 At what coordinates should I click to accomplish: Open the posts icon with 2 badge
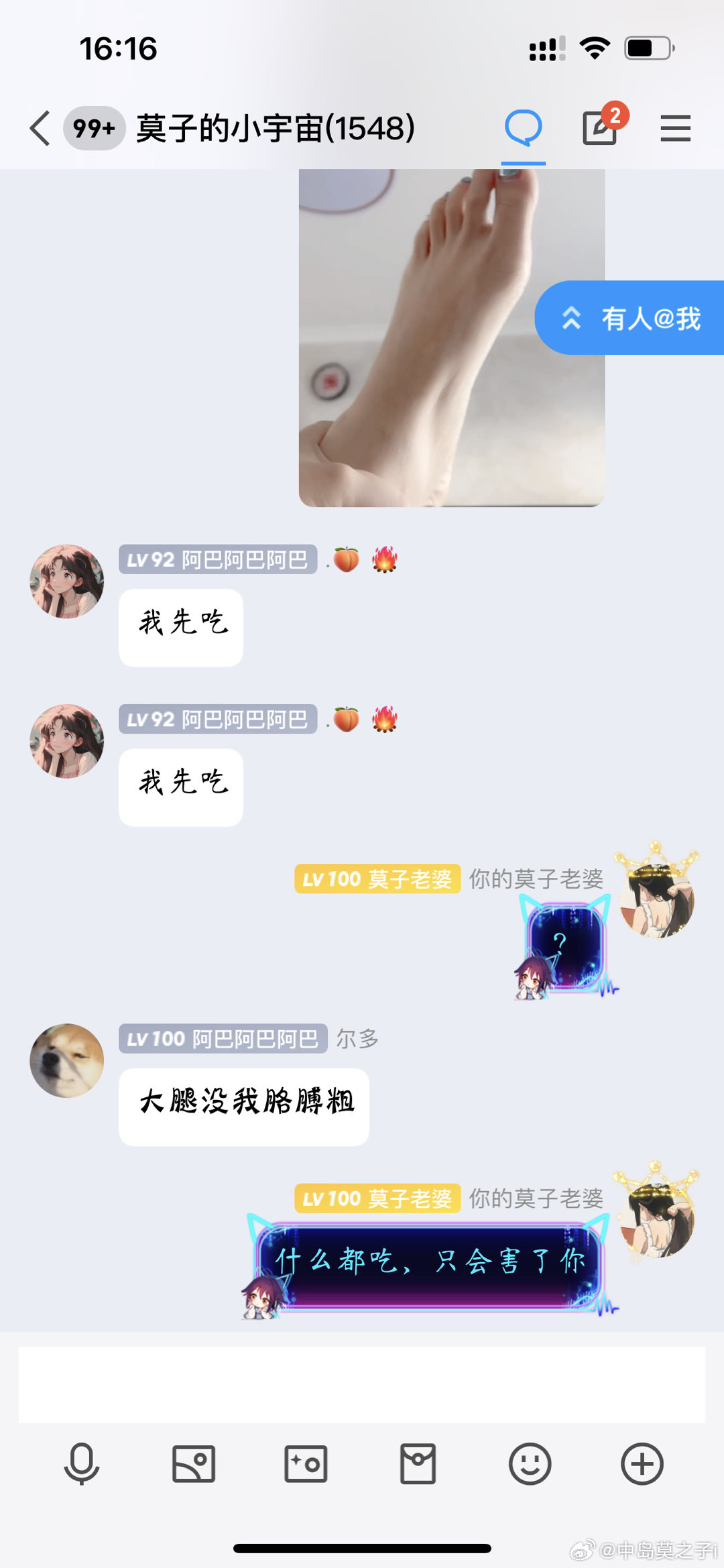click(x=599, y=127)
